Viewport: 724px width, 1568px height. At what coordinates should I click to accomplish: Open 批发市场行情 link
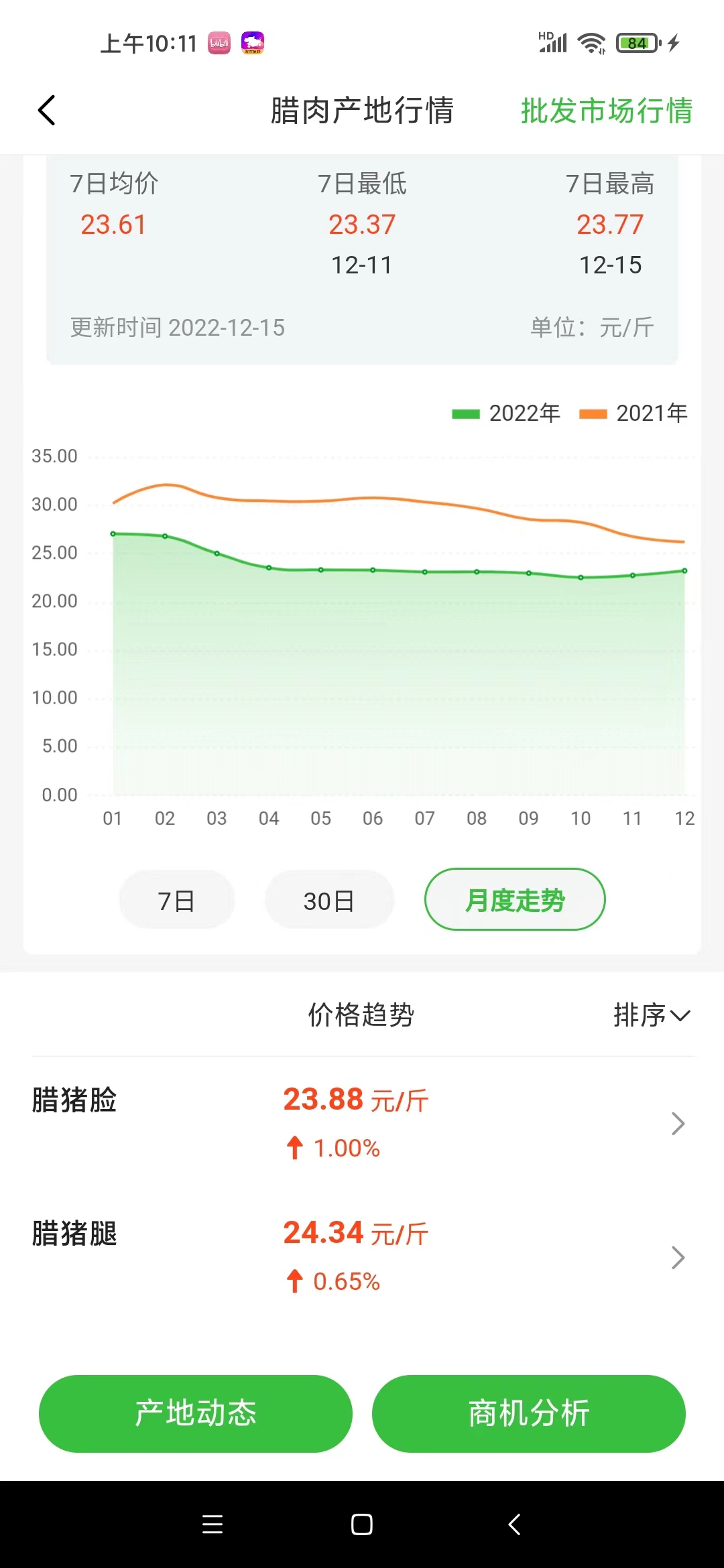click(x=606, y=111)
